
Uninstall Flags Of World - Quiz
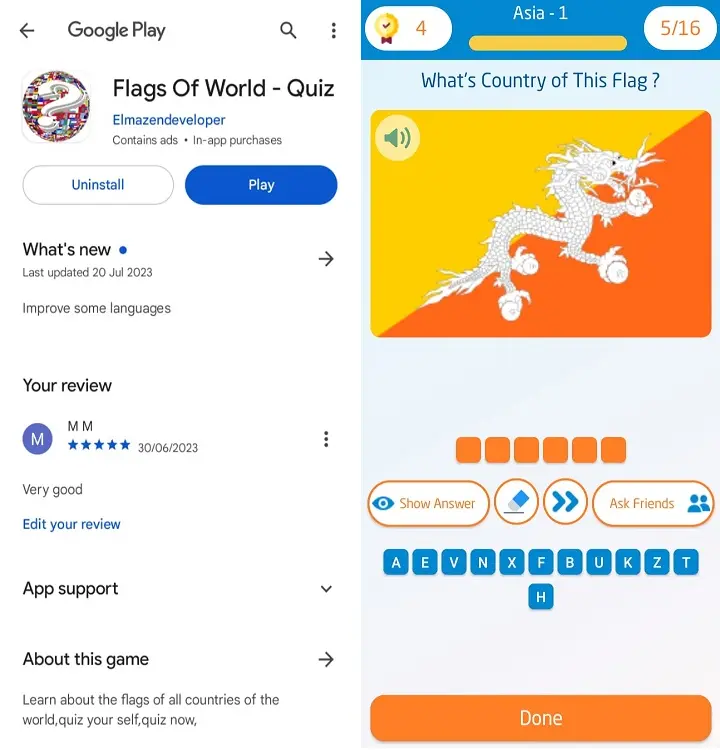(x=98, y=185)
